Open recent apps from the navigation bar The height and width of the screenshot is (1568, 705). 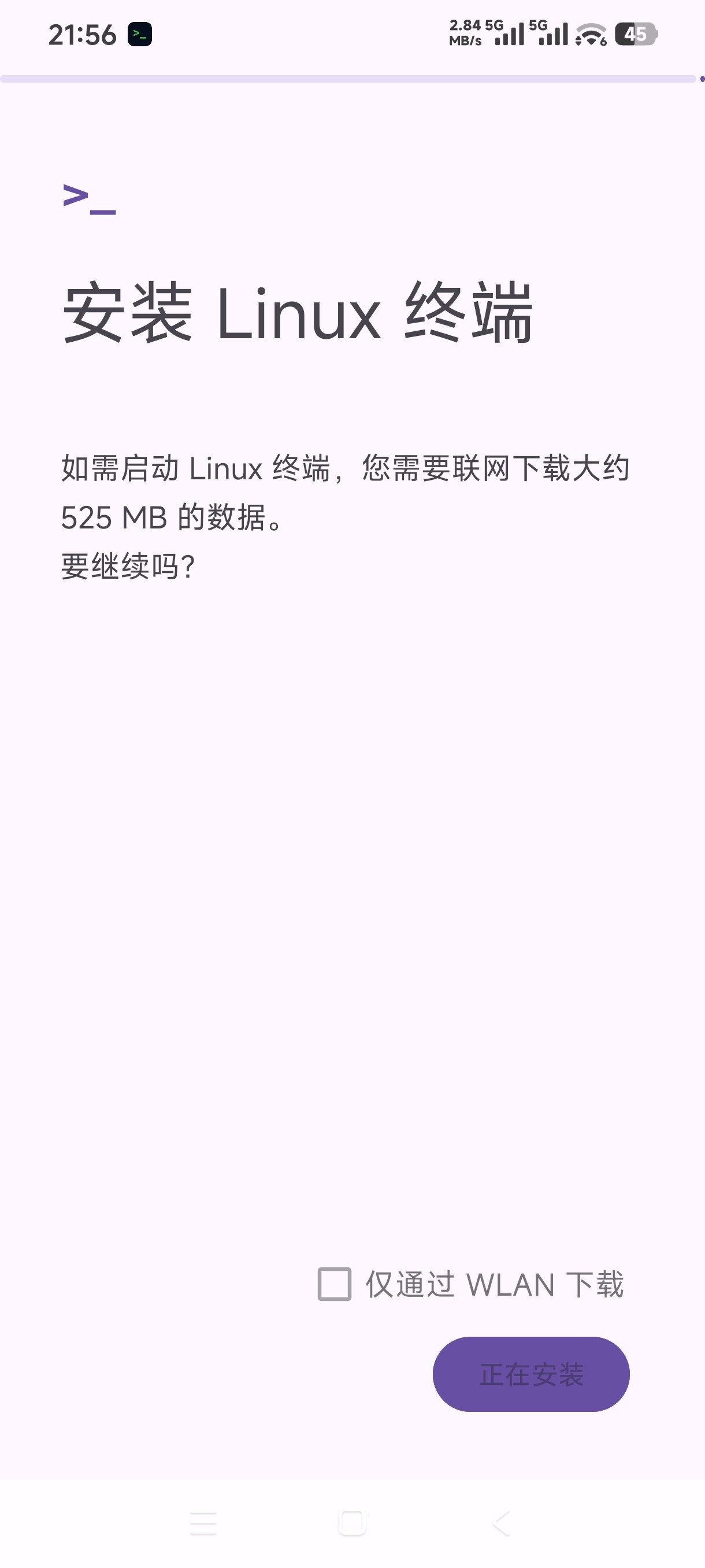coord(203,1523)
